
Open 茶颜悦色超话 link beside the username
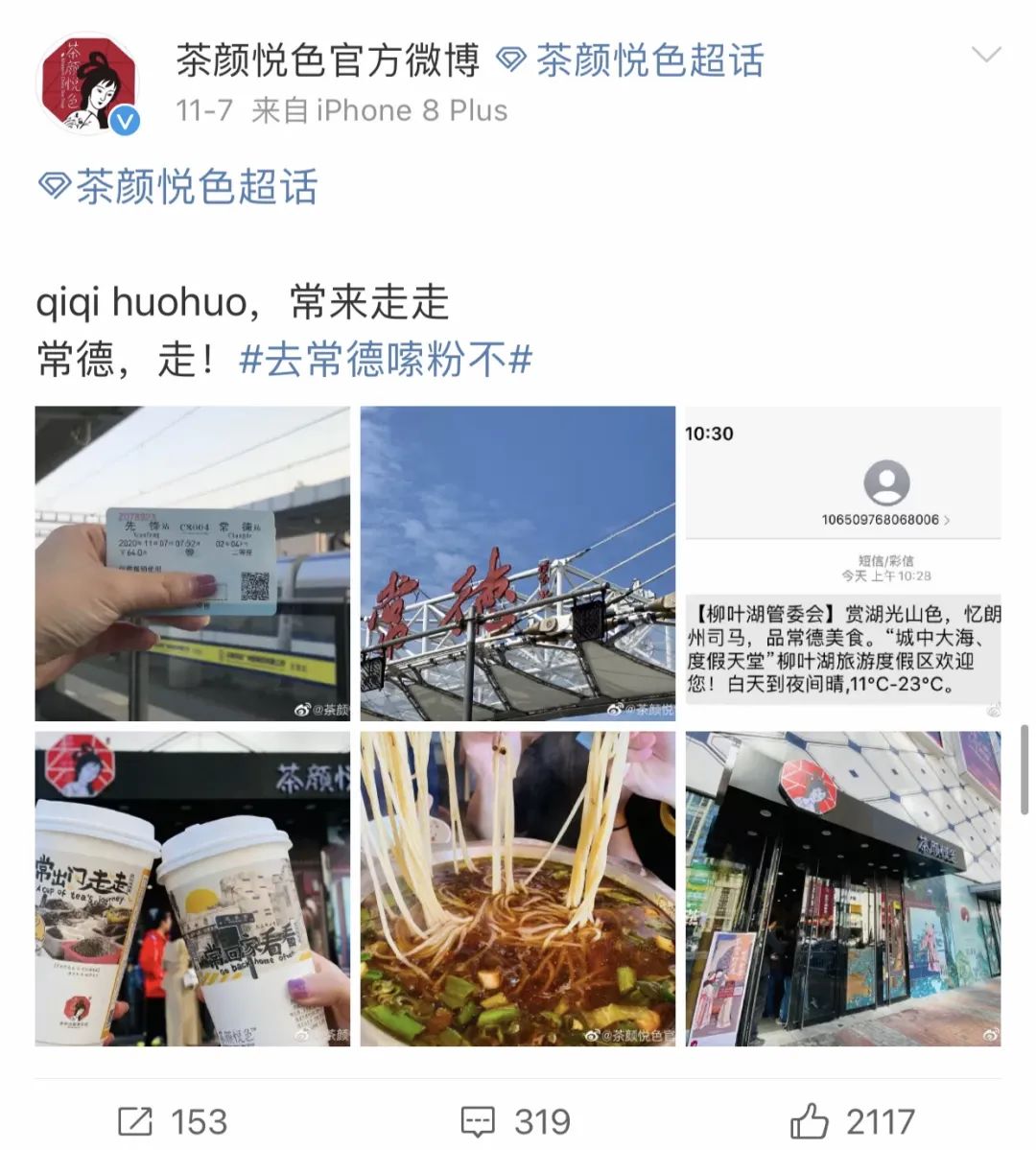(631, 60)
